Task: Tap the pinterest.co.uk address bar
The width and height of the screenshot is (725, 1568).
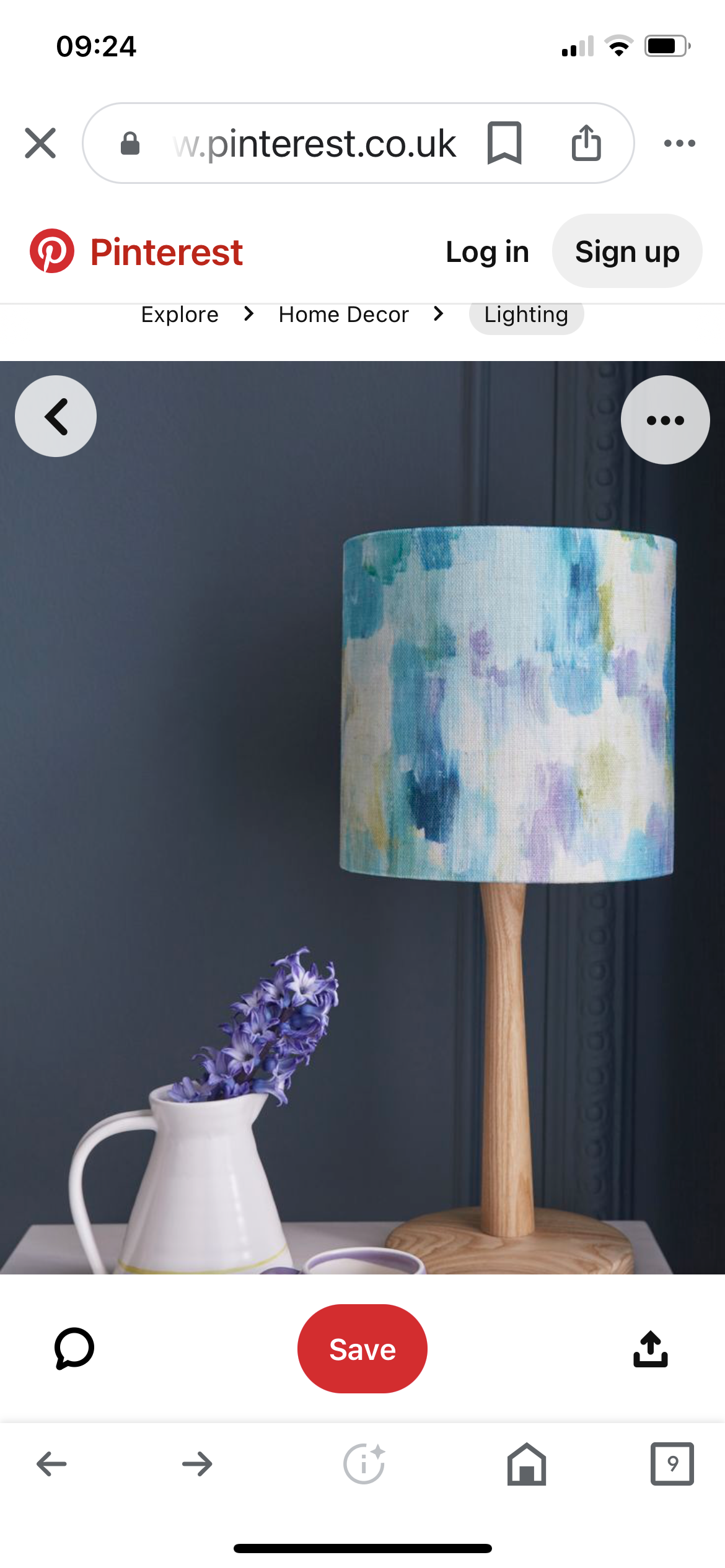Action: (315, 144)
